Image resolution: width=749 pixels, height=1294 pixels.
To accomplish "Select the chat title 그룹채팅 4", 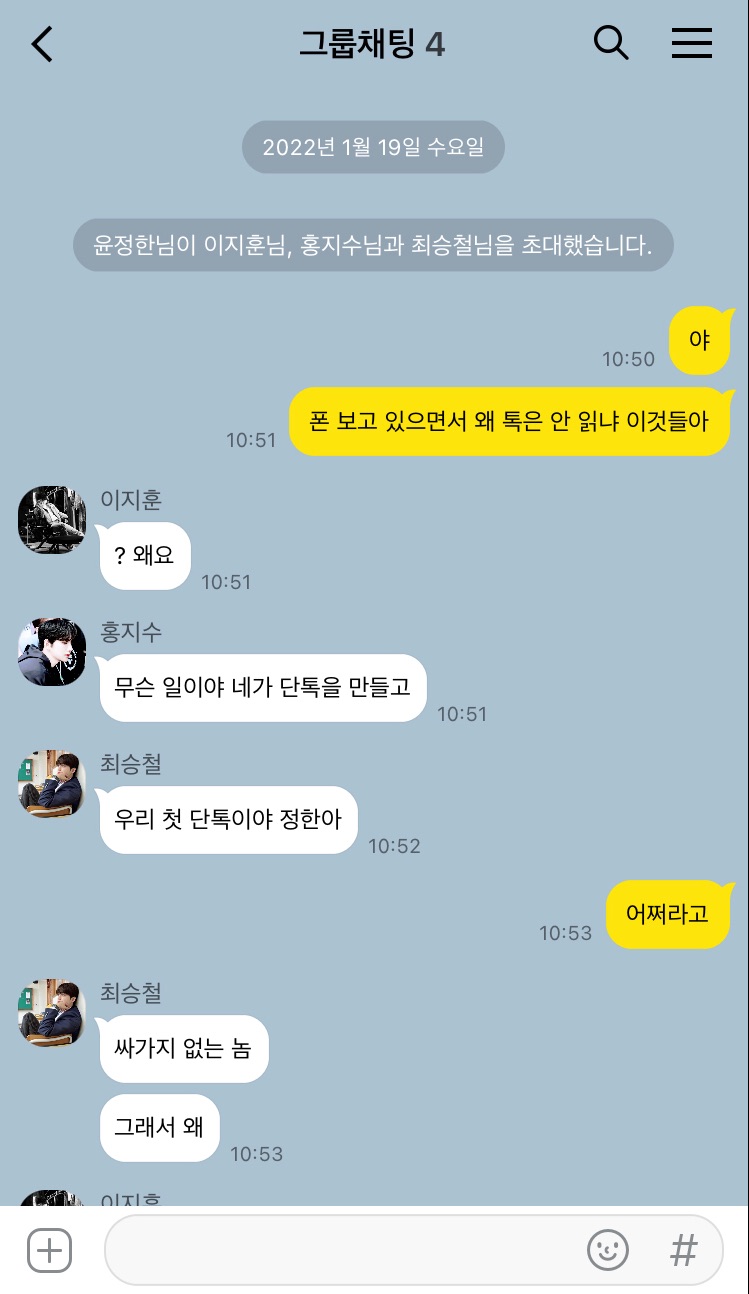I will (373, 43).
